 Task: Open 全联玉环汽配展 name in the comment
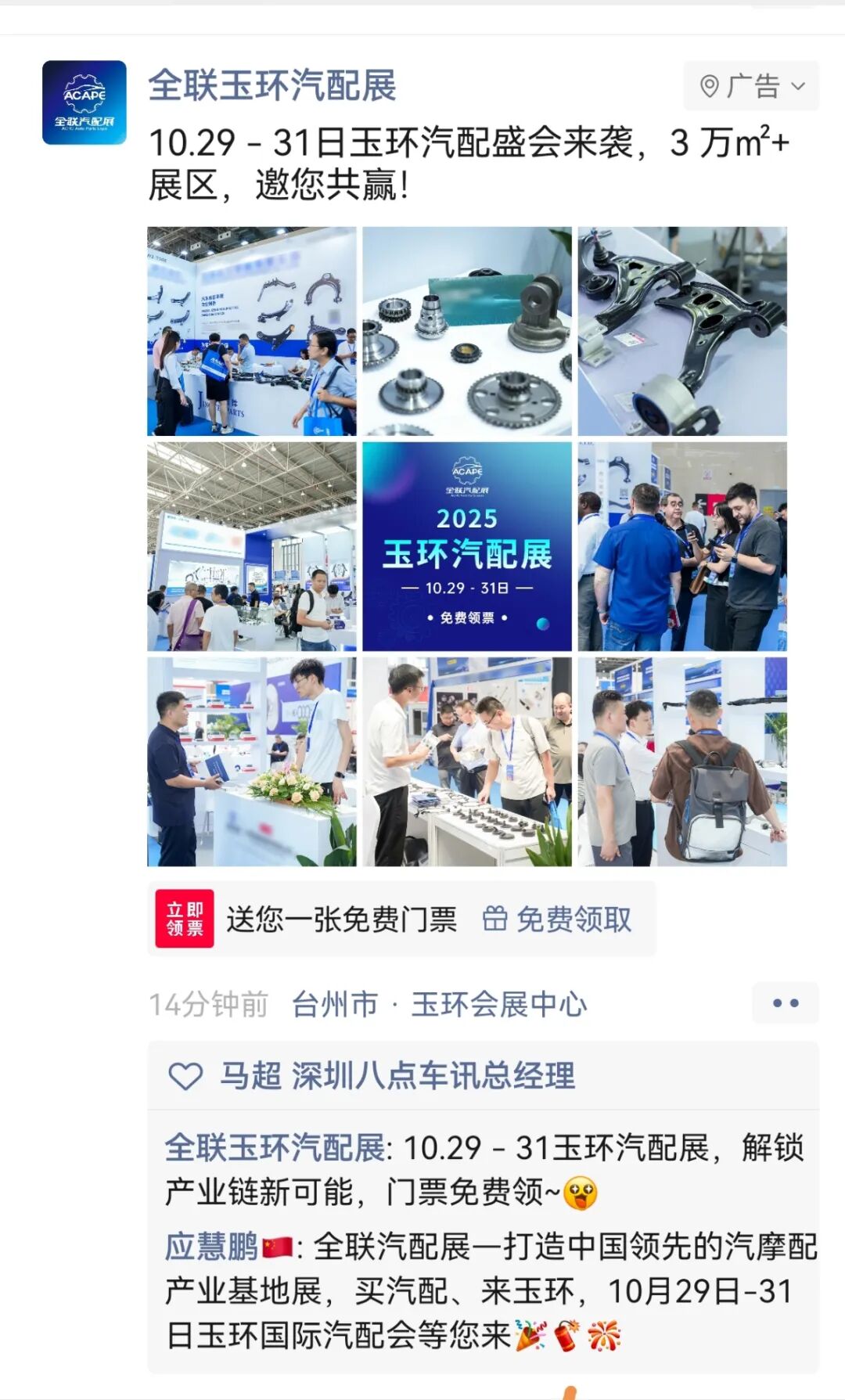tap(274, 1148)
